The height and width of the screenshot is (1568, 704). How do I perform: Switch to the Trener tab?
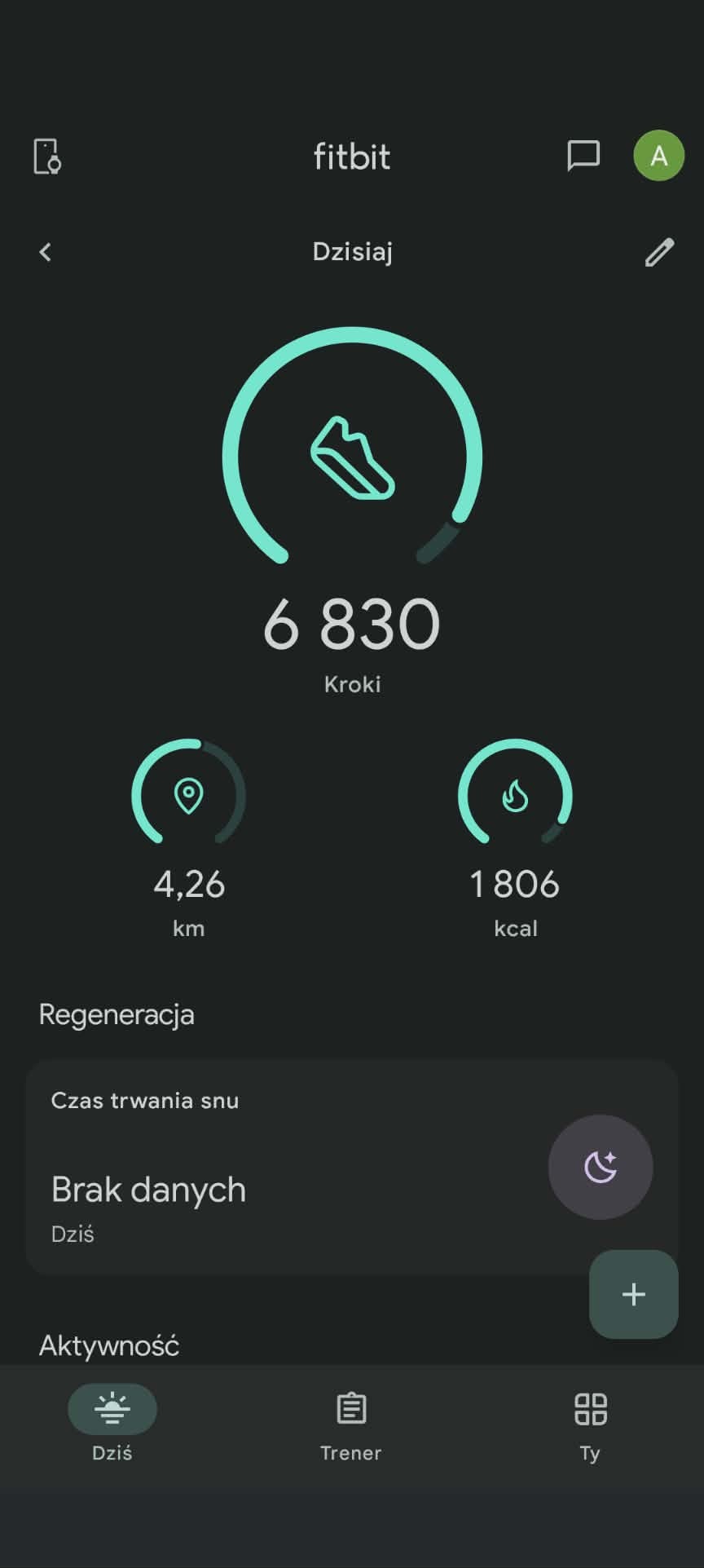[351, 1423]
